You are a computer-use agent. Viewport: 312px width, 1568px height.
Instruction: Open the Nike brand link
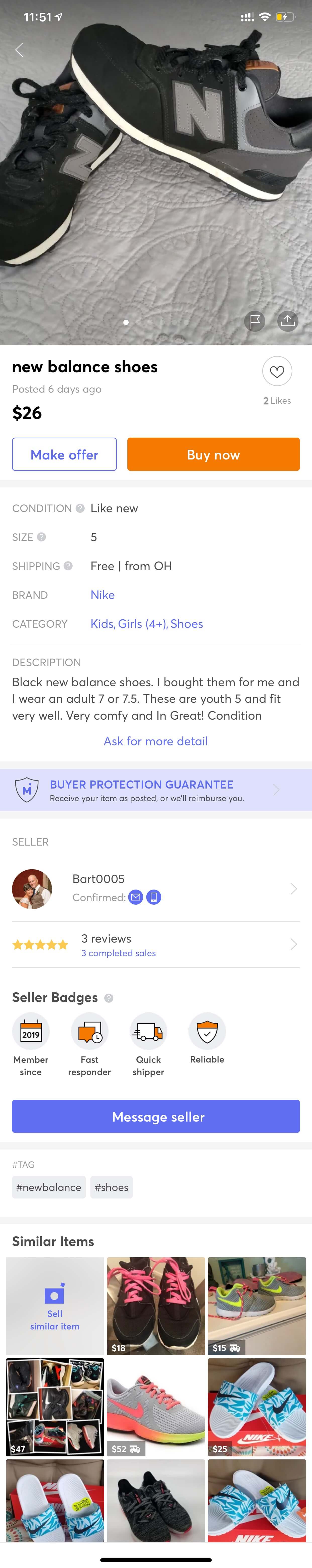(x=102, y=595)
